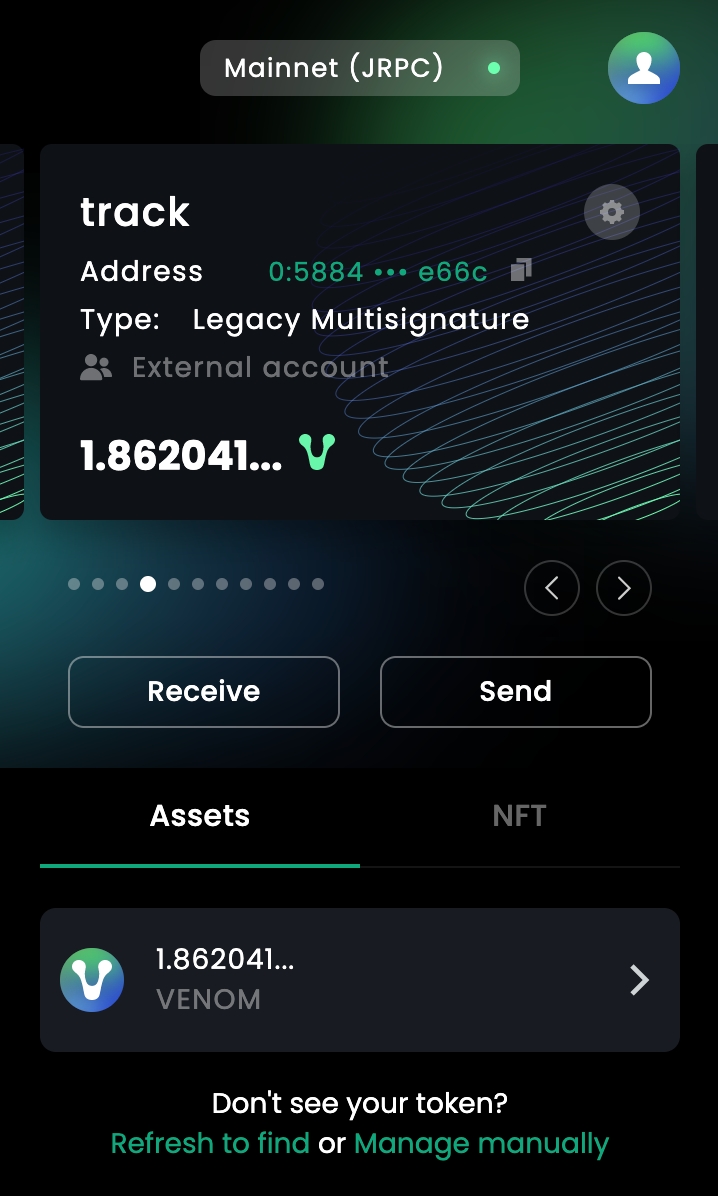Open the VENOM asset row
Image resolution: width=718 pixels, height=1196 pixels.
coord(359,980)
